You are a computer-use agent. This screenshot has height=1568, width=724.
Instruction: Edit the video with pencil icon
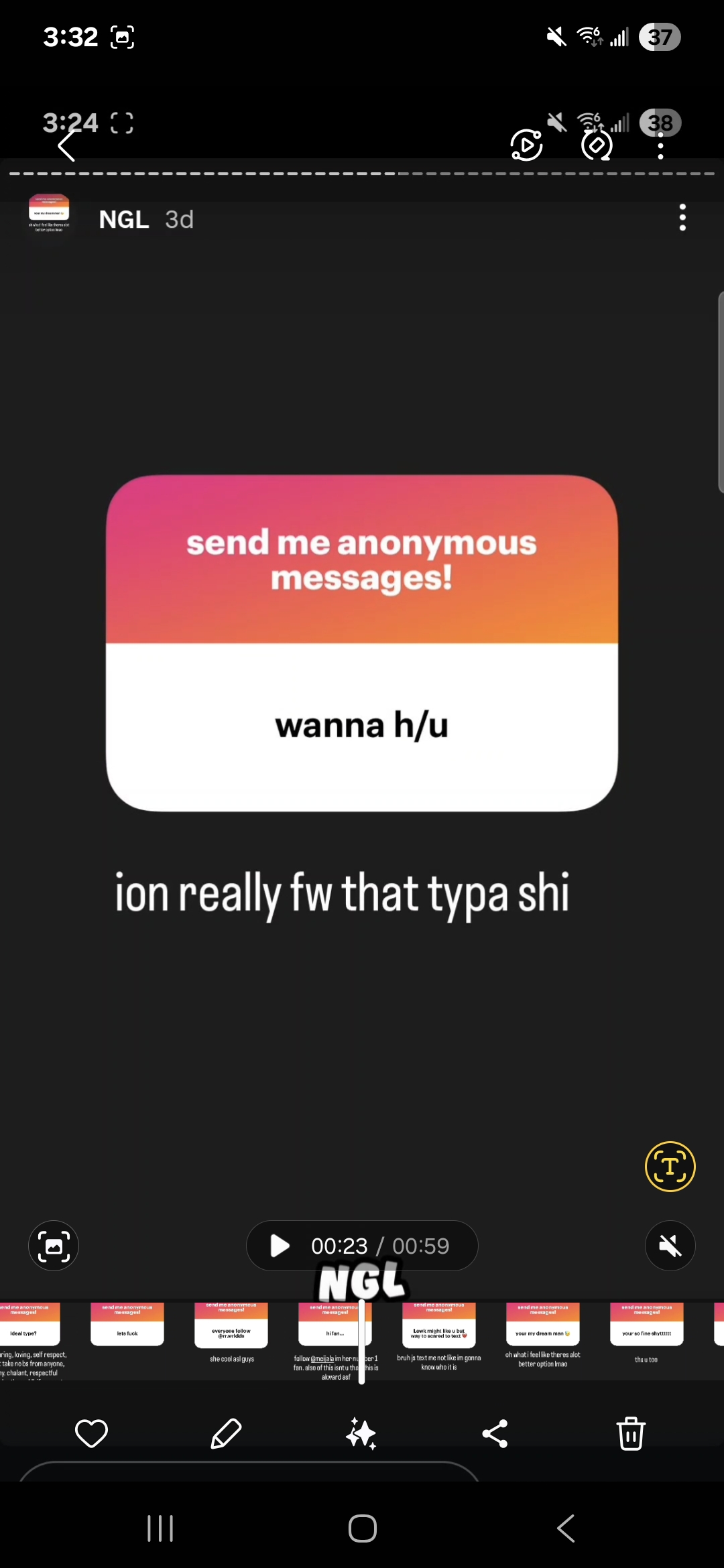pos(226,1433)
